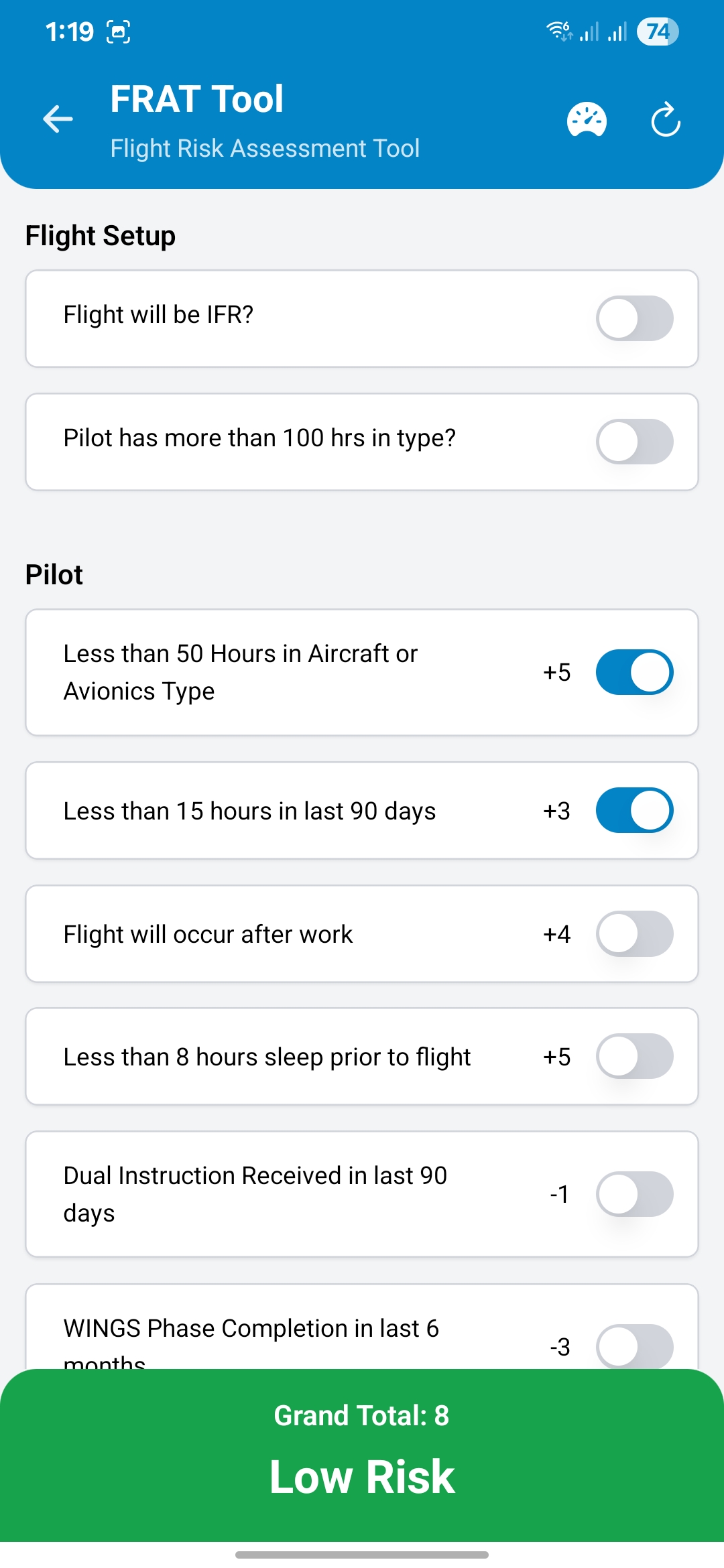Screen dimensions: 724x1568
Task: Tap the Wi-Fi status icon
Action: click(x=558, y=30)
